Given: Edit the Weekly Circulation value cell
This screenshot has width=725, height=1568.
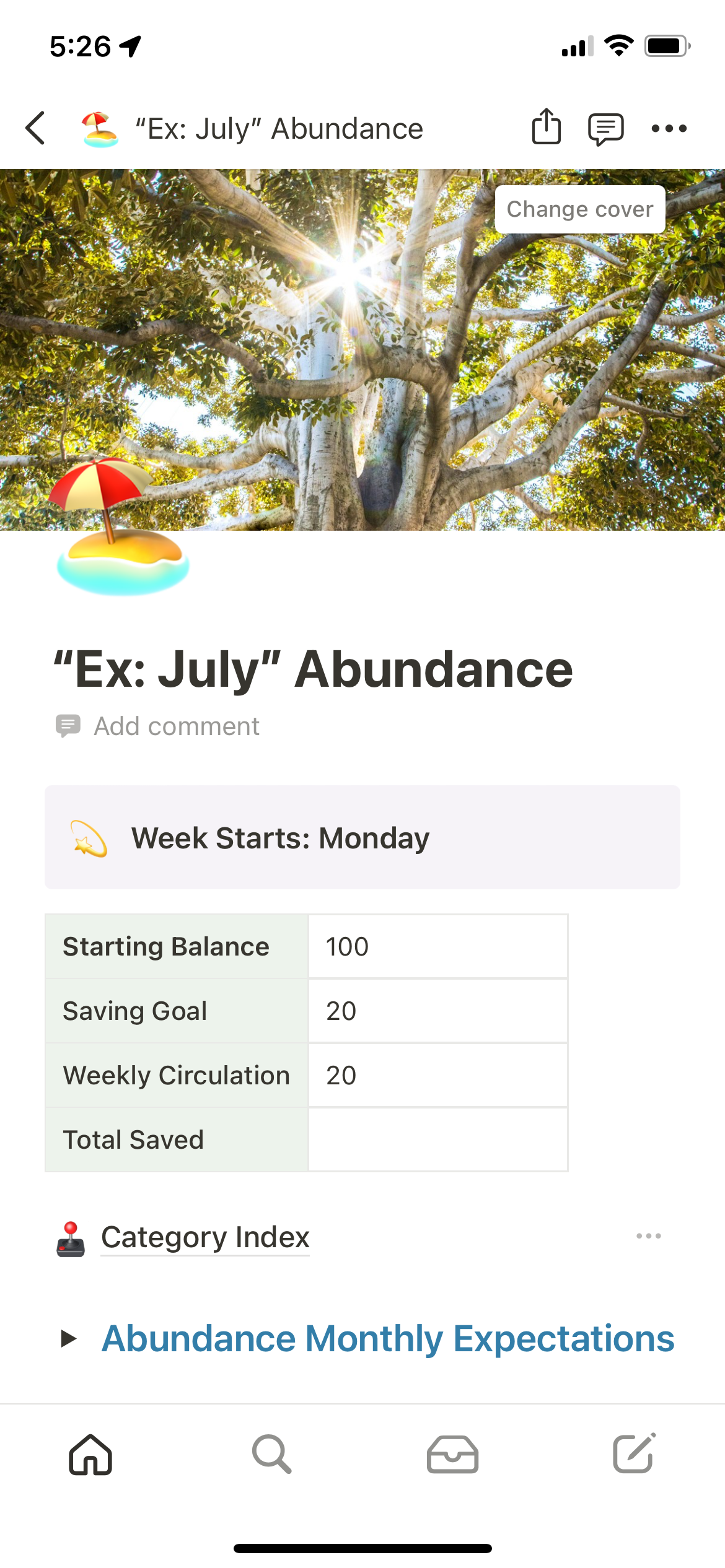Looking at the screenshot, I should (x=437, y=1076).
